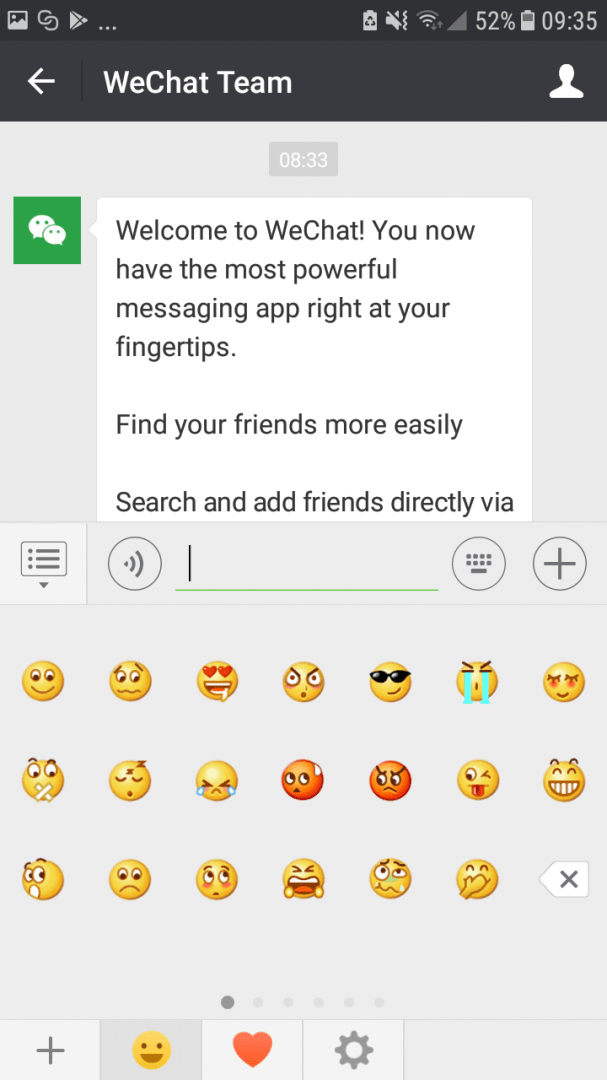
Task: Tap the WeChat Team avatar
Action: coord(47,231)
